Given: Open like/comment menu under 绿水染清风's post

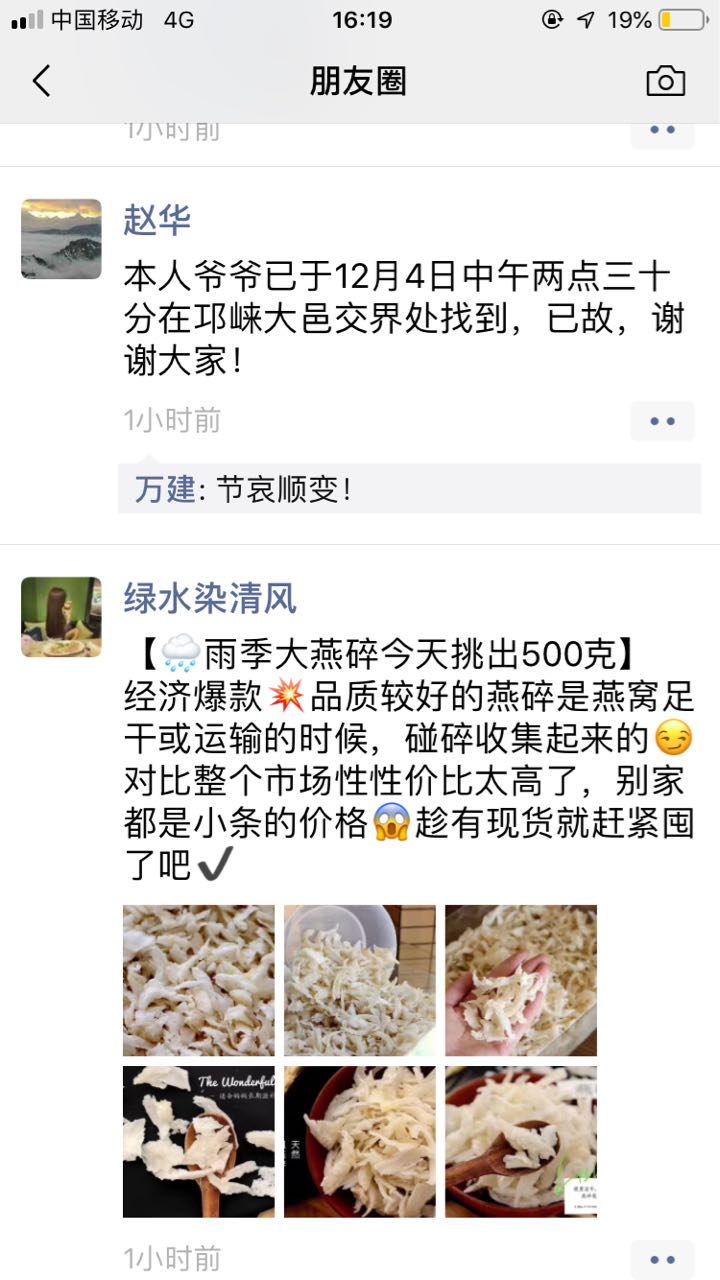Looking at the screenshot, I should 662,1259.
